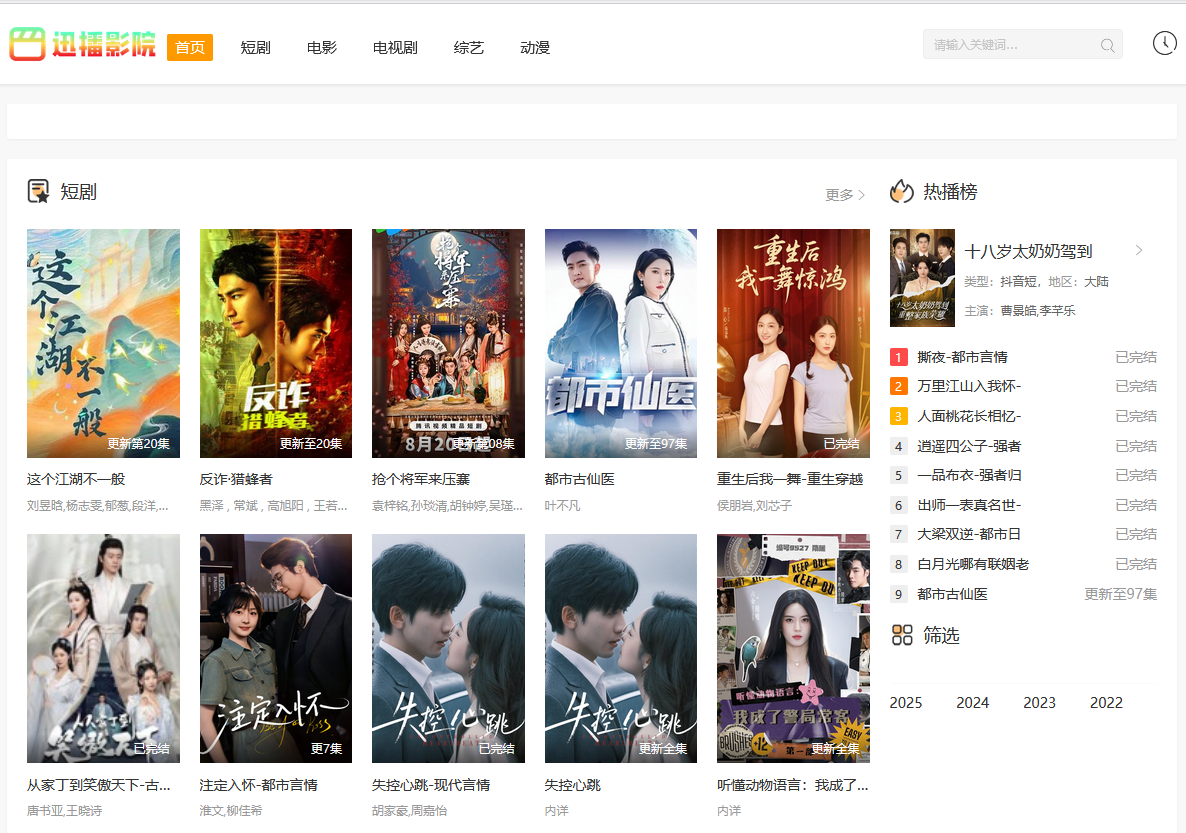Tap the keyword search box
Image resolution: width=1186 pixels, height=833 pixels.
point(1010,45)
